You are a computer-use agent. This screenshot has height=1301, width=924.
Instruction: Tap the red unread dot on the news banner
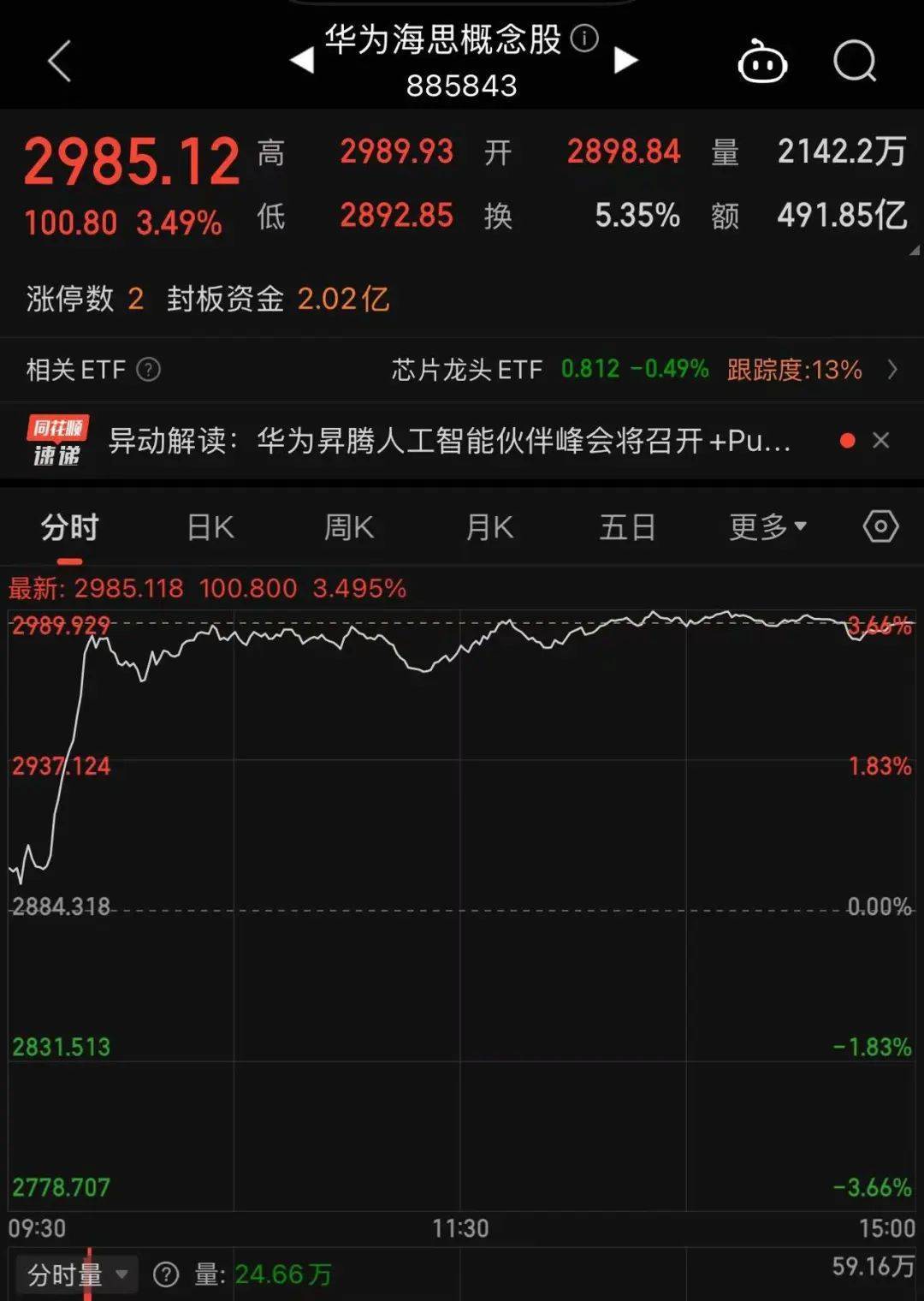click(x=846, y=440)
